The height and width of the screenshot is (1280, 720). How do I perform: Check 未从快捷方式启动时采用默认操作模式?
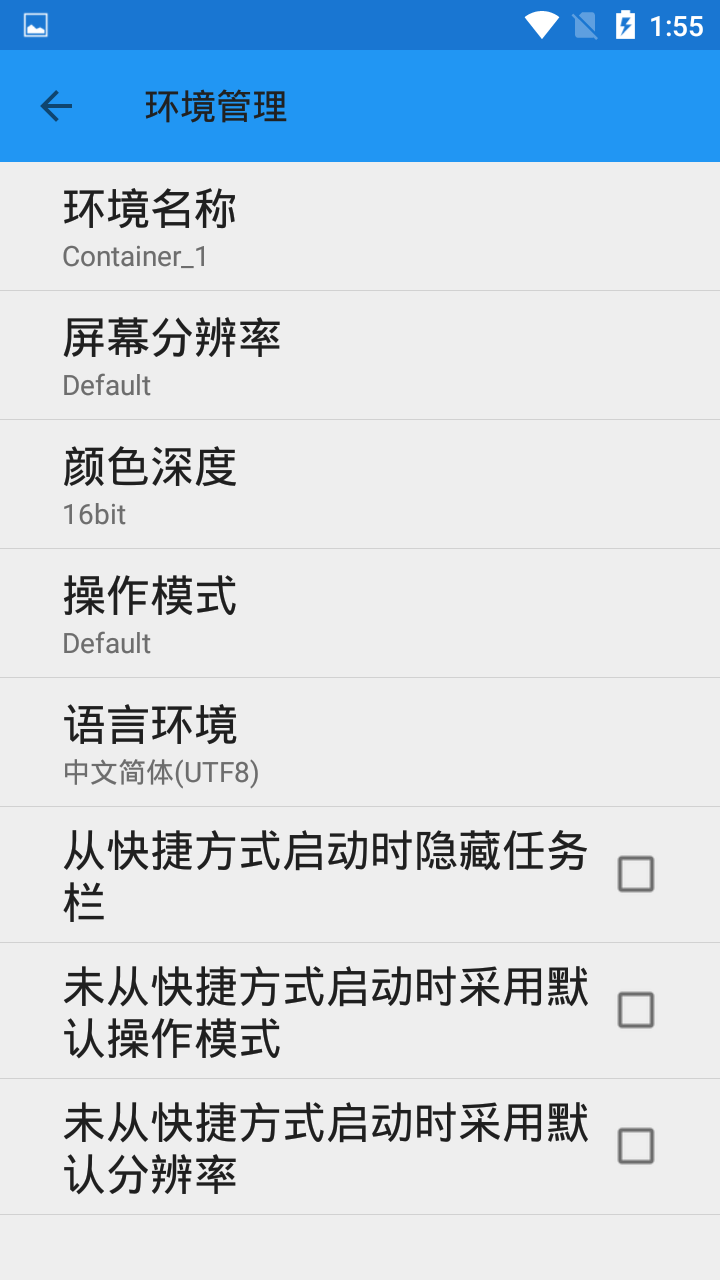(x=637, y=1011)
